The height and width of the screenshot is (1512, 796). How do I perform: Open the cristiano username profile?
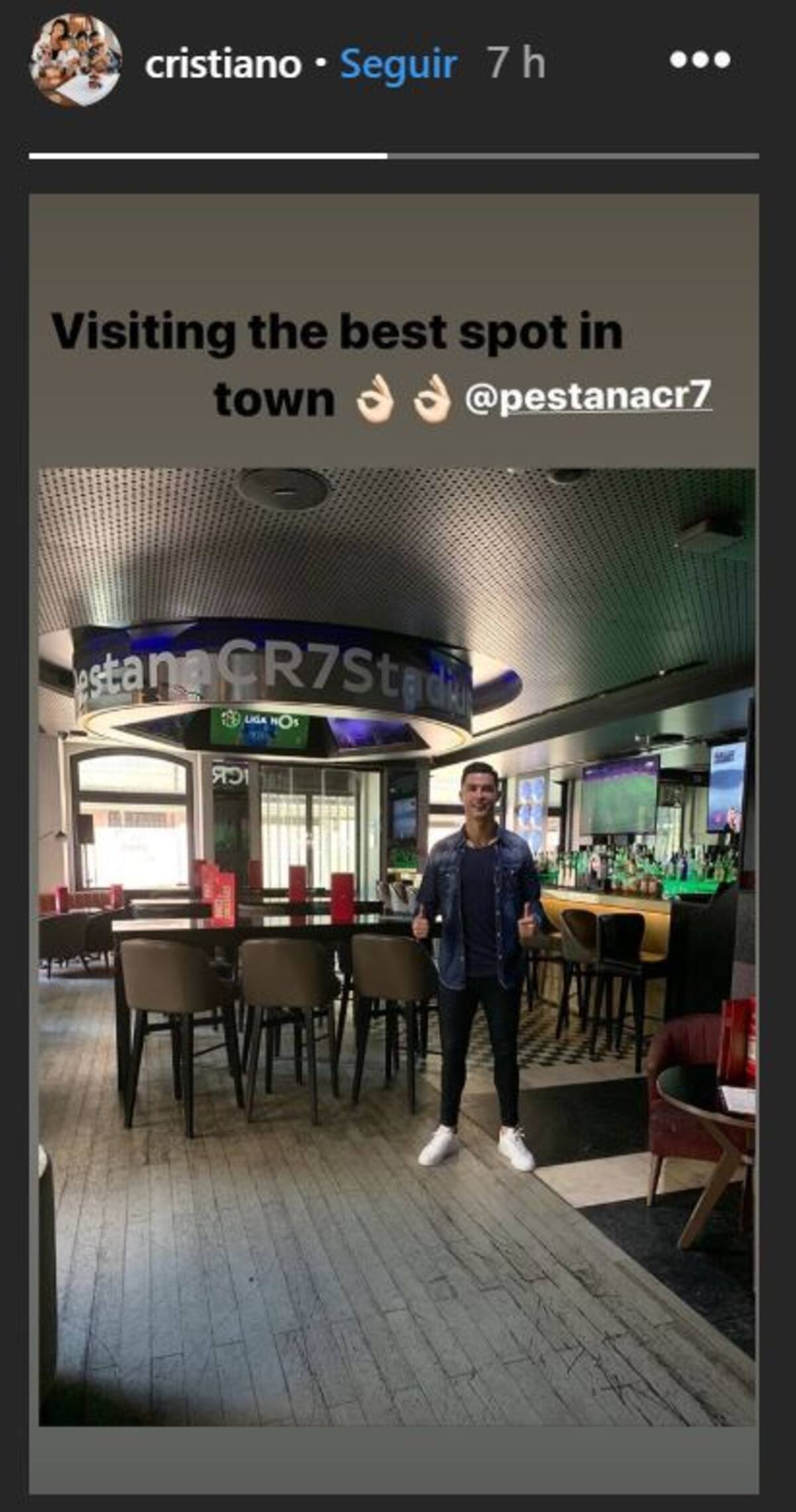pos(223,64)
